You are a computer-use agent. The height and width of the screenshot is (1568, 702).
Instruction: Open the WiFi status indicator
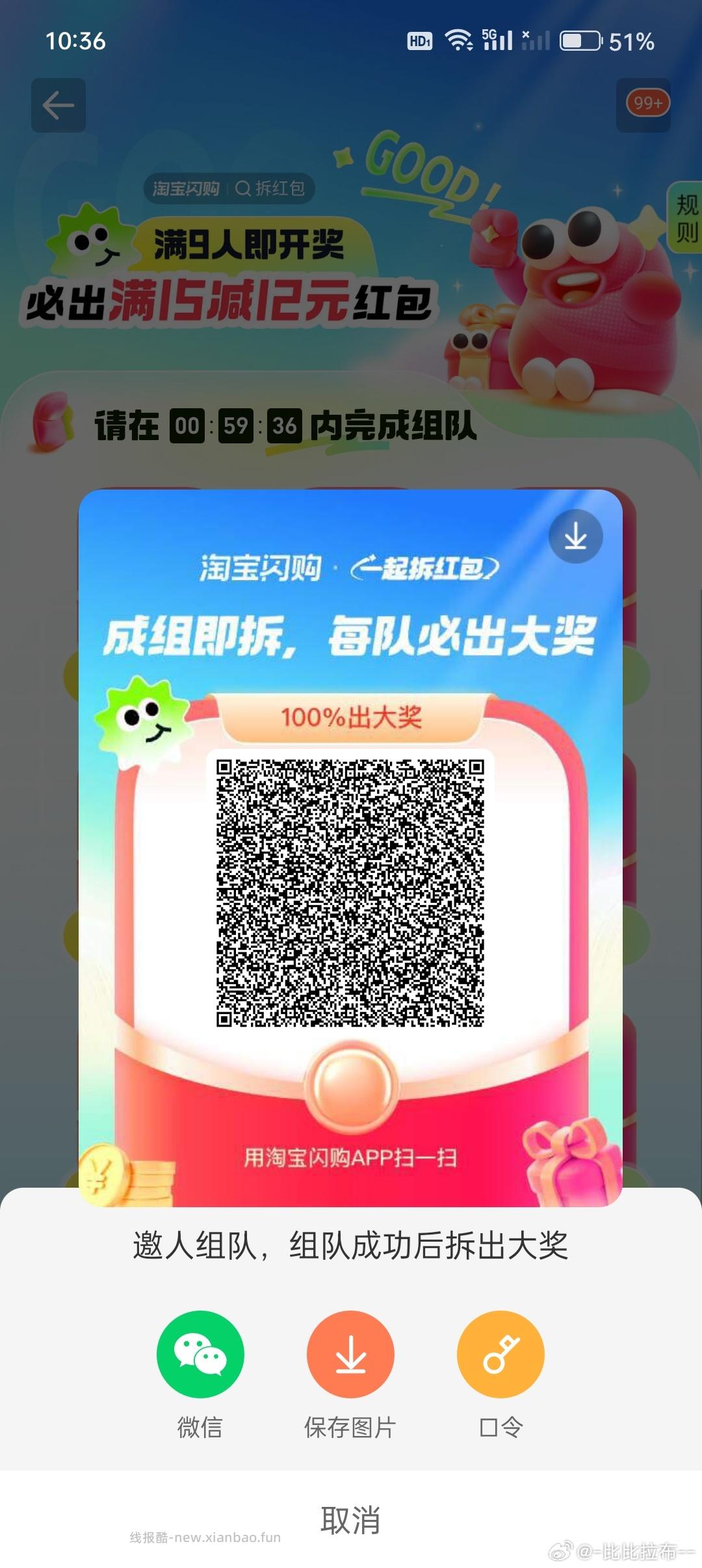click(459, 40)
